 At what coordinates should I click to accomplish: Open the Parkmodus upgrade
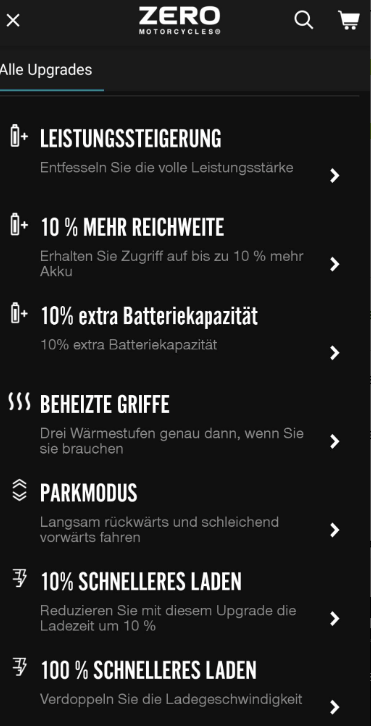point(175,511)
